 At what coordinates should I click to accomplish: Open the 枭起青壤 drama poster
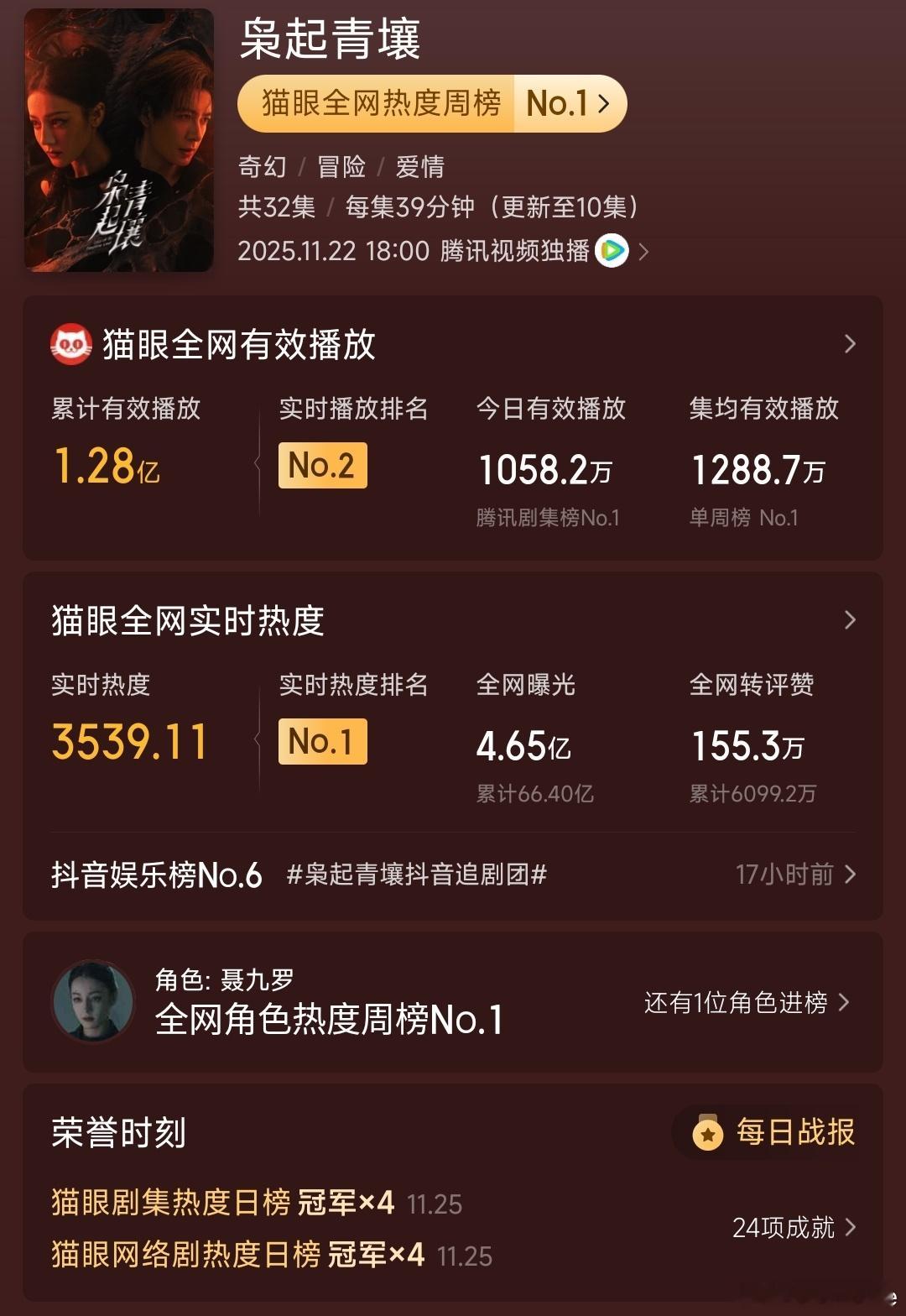pyautogui.click(x=119, y=138)
